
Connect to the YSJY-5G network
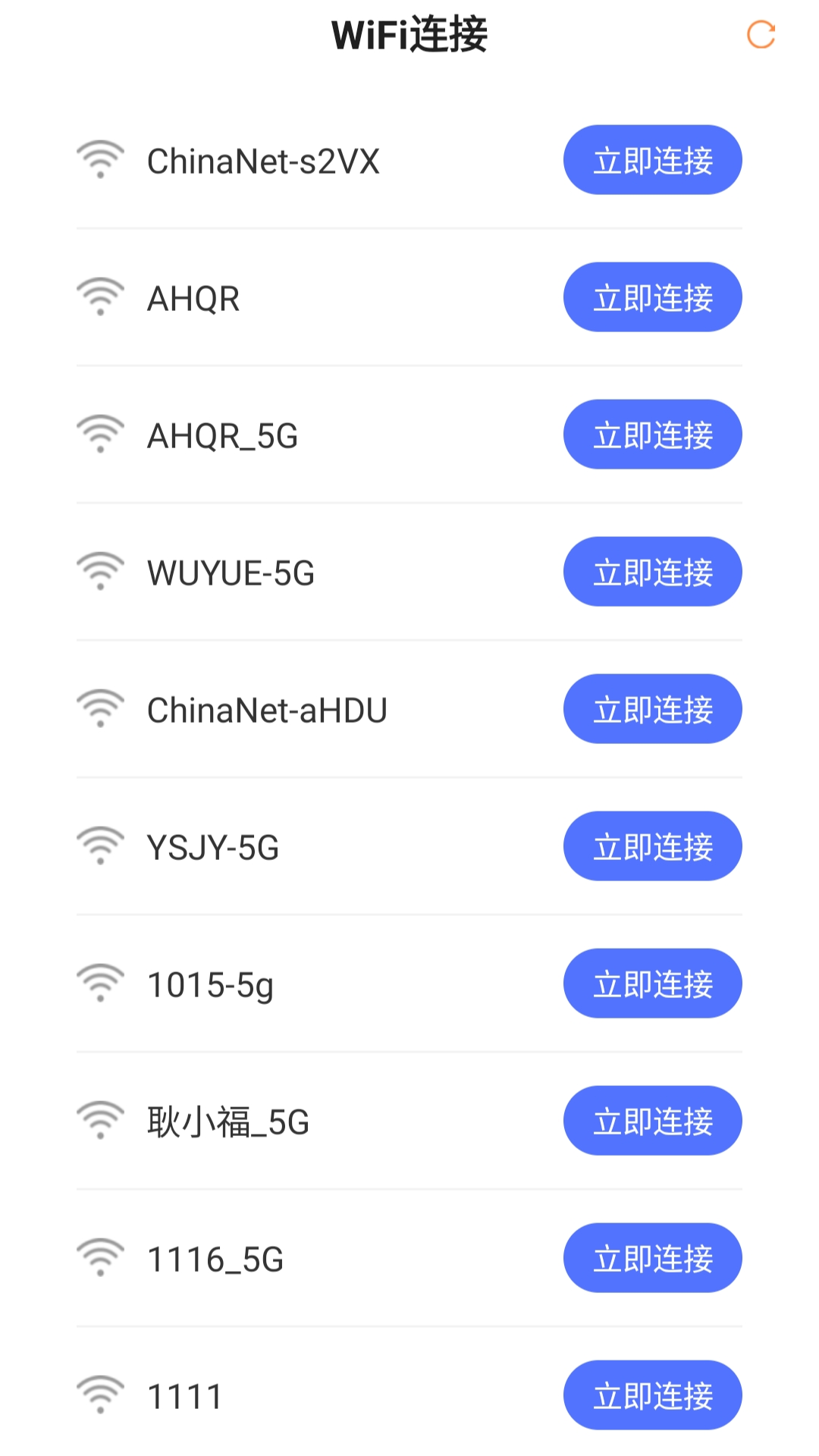[x=651, y=846]
